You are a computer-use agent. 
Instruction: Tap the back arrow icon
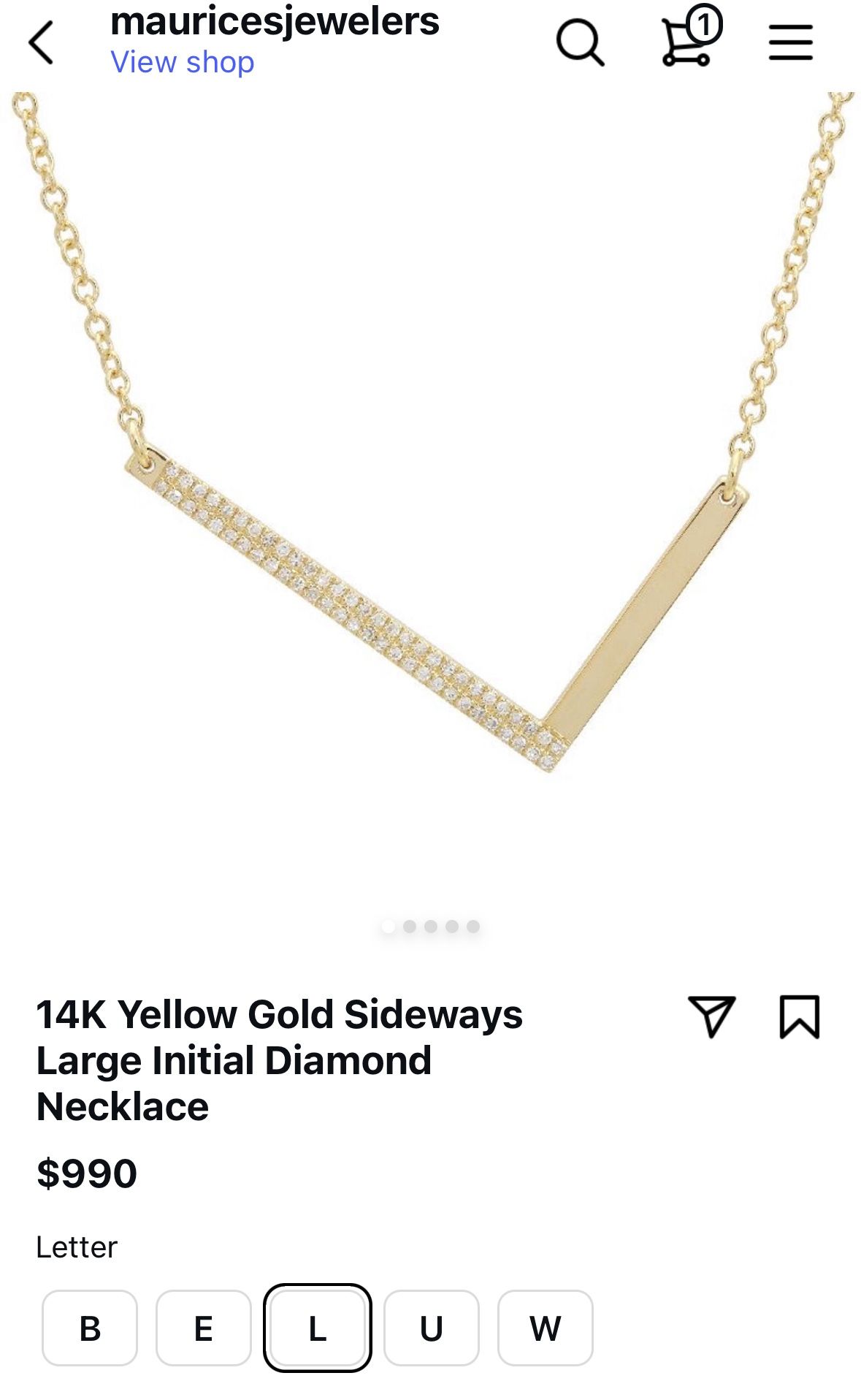(40, 40)
